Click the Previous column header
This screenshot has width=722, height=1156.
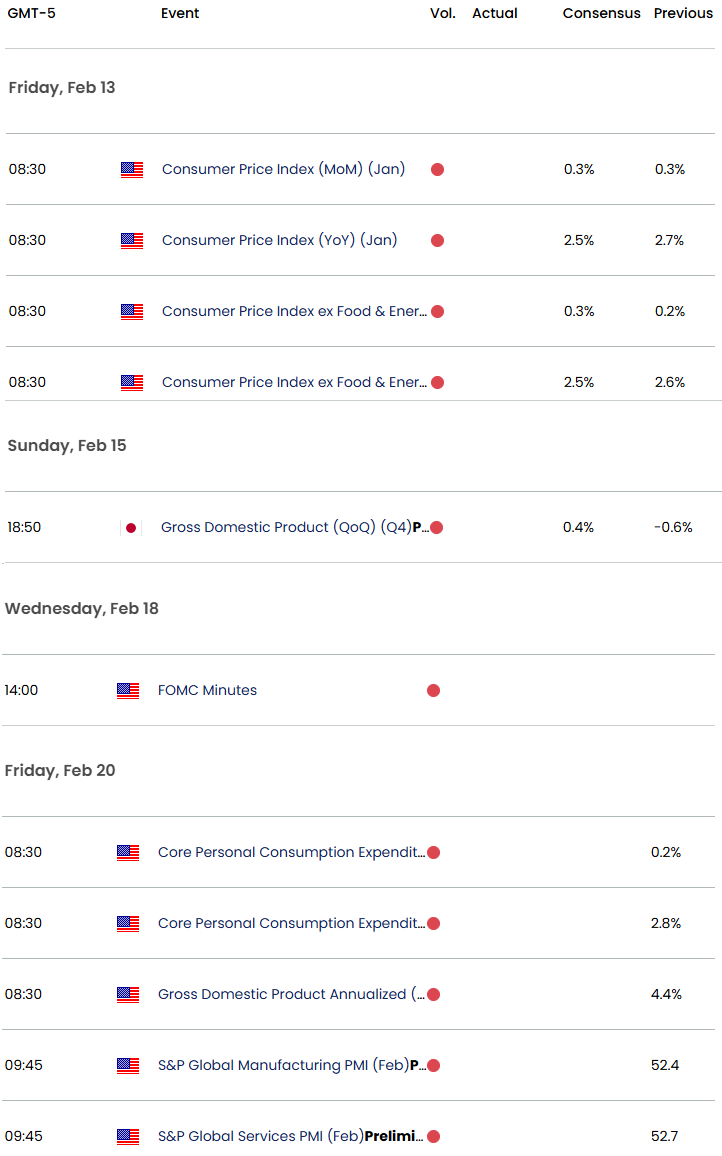click(683, 13)
